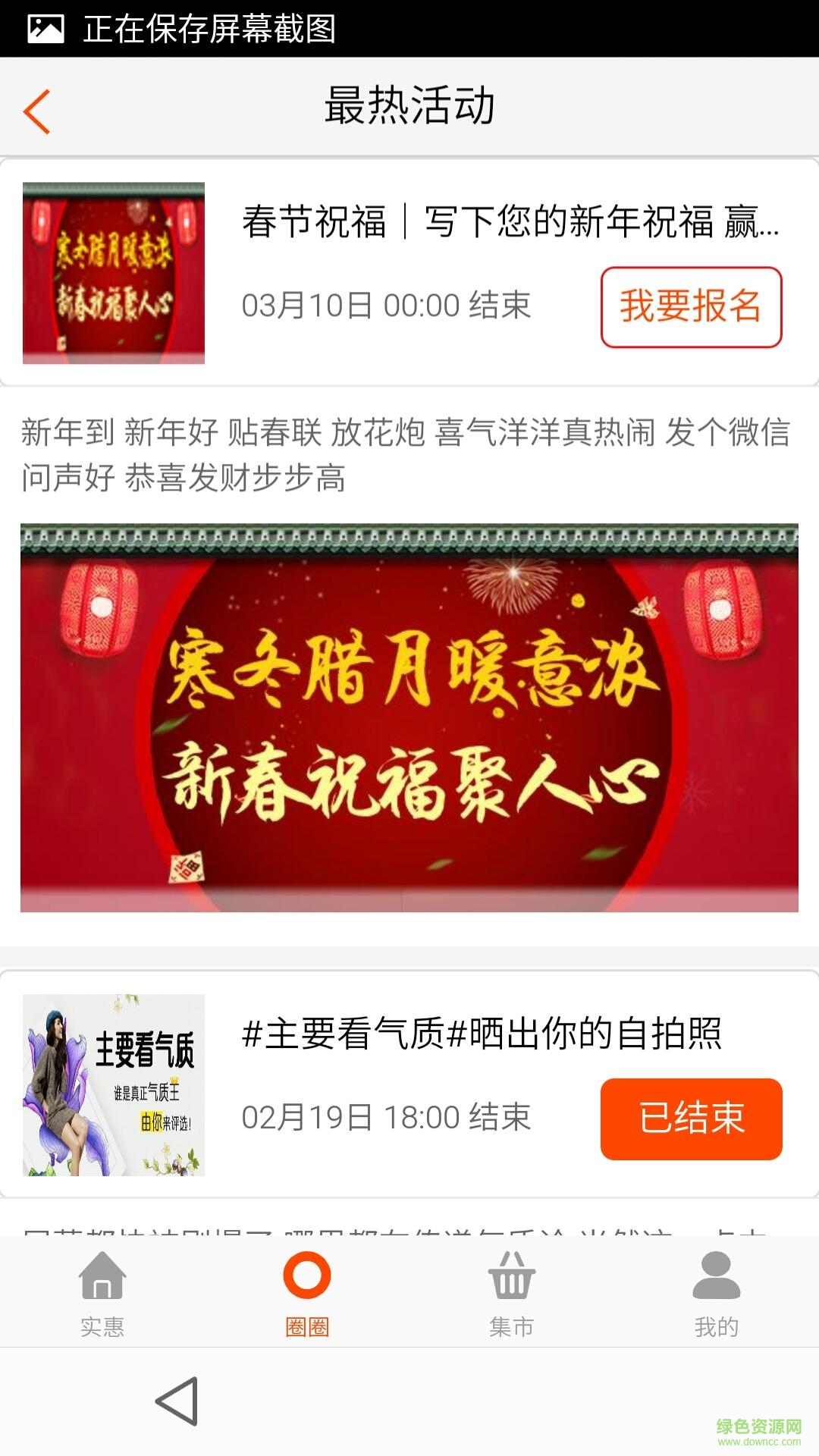
Task: Go back using the orange arrow
Action: pyautogui.click(x=37, y=111)
